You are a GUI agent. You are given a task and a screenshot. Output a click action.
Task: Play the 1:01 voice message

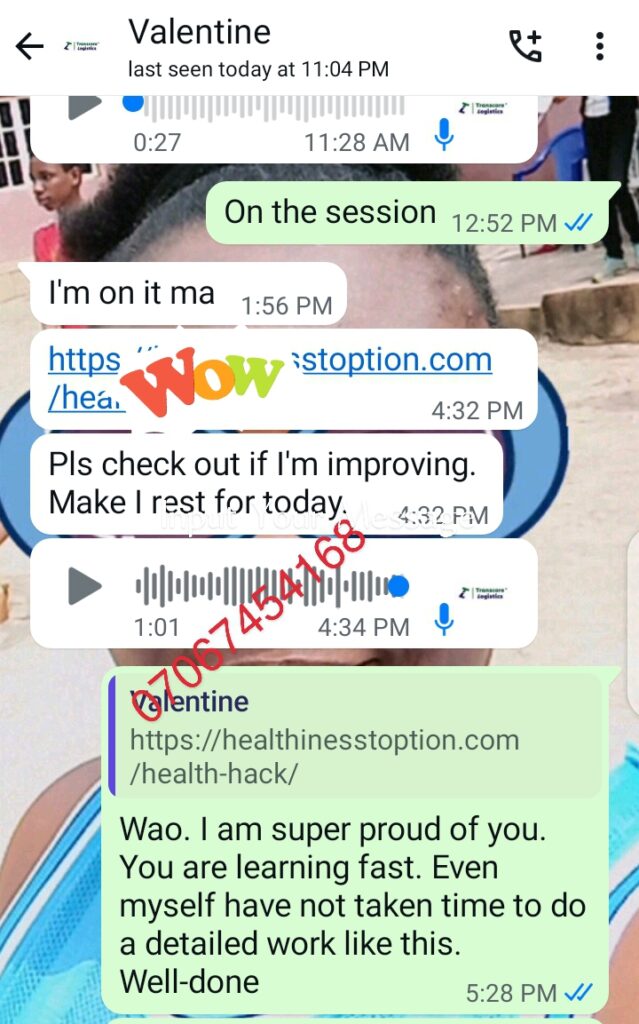pos(85,586)
